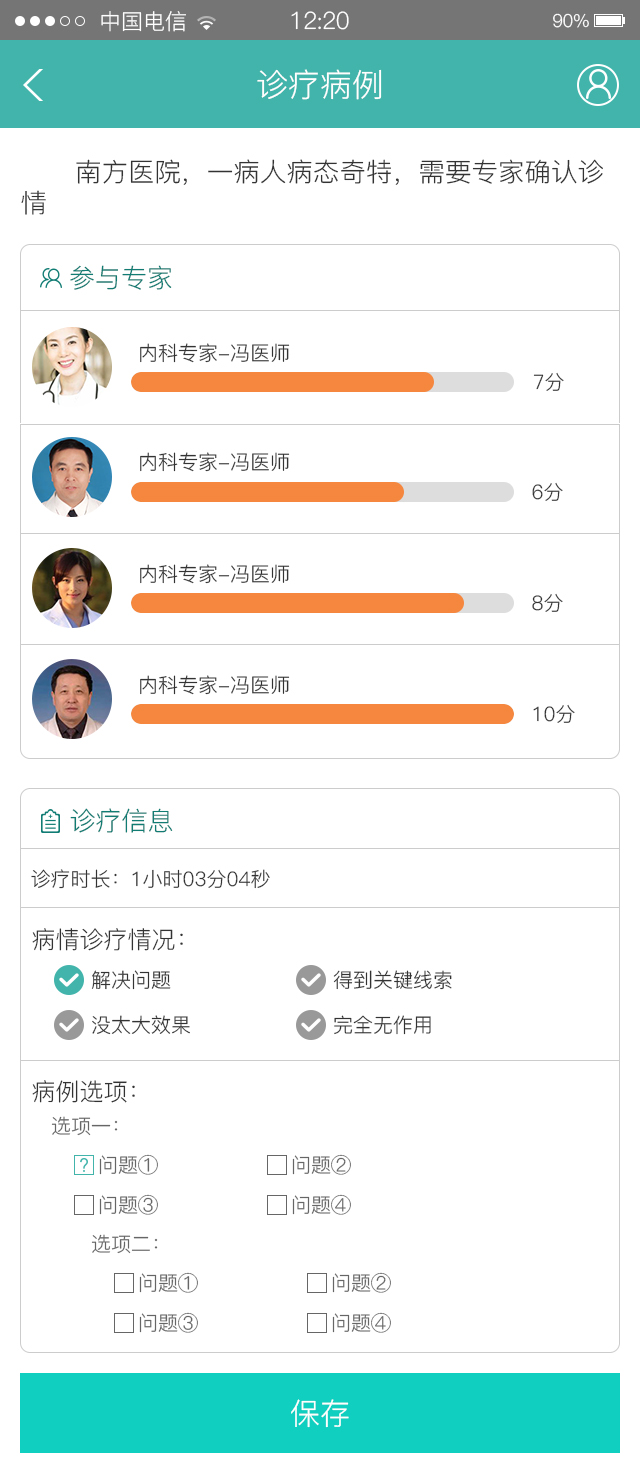
Task: Open the expert row scored 7分
Action: (320, 367)
